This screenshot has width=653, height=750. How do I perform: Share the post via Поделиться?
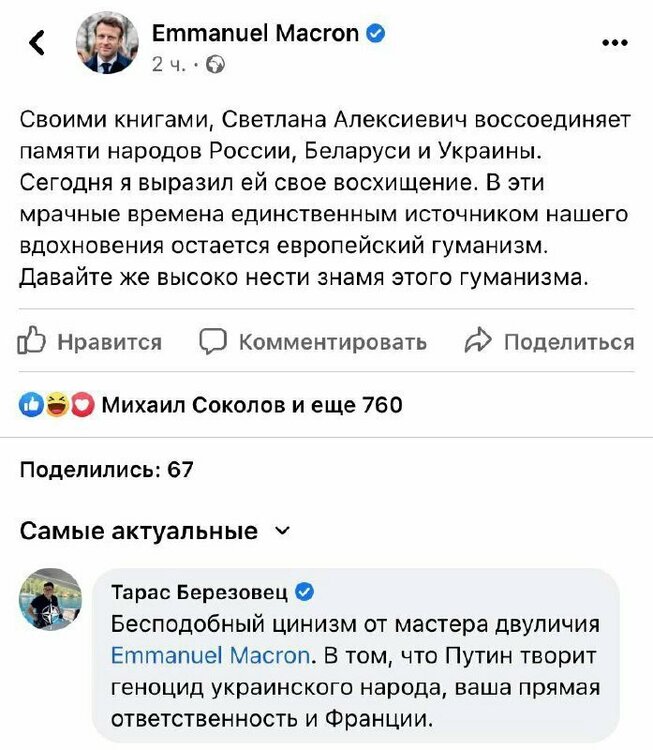click(550, 342)
